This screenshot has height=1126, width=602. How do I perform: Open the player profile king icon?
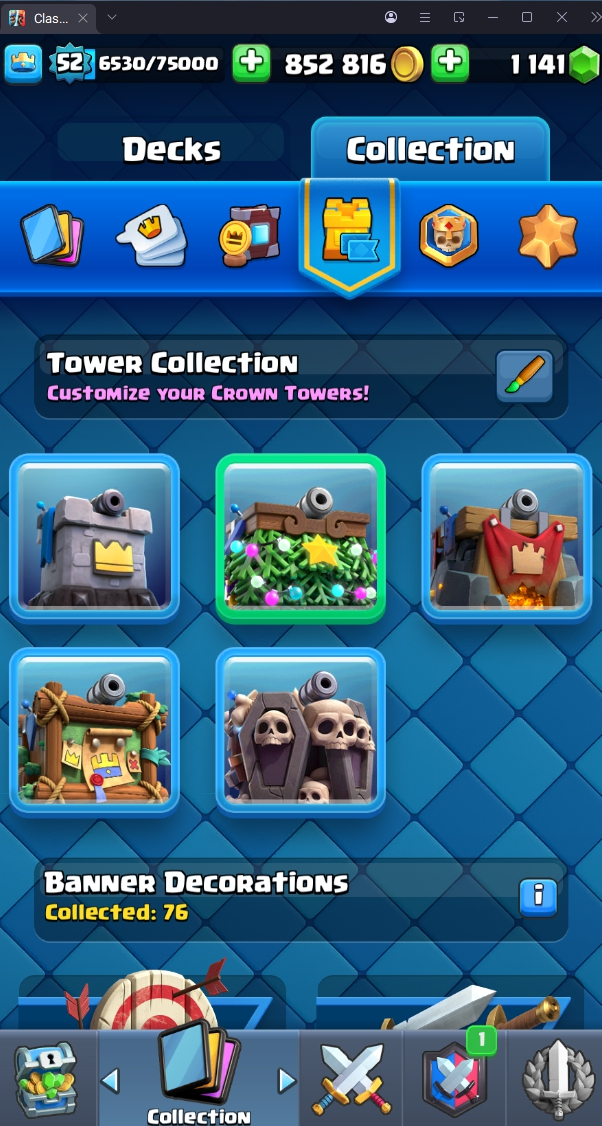[22, 64]
